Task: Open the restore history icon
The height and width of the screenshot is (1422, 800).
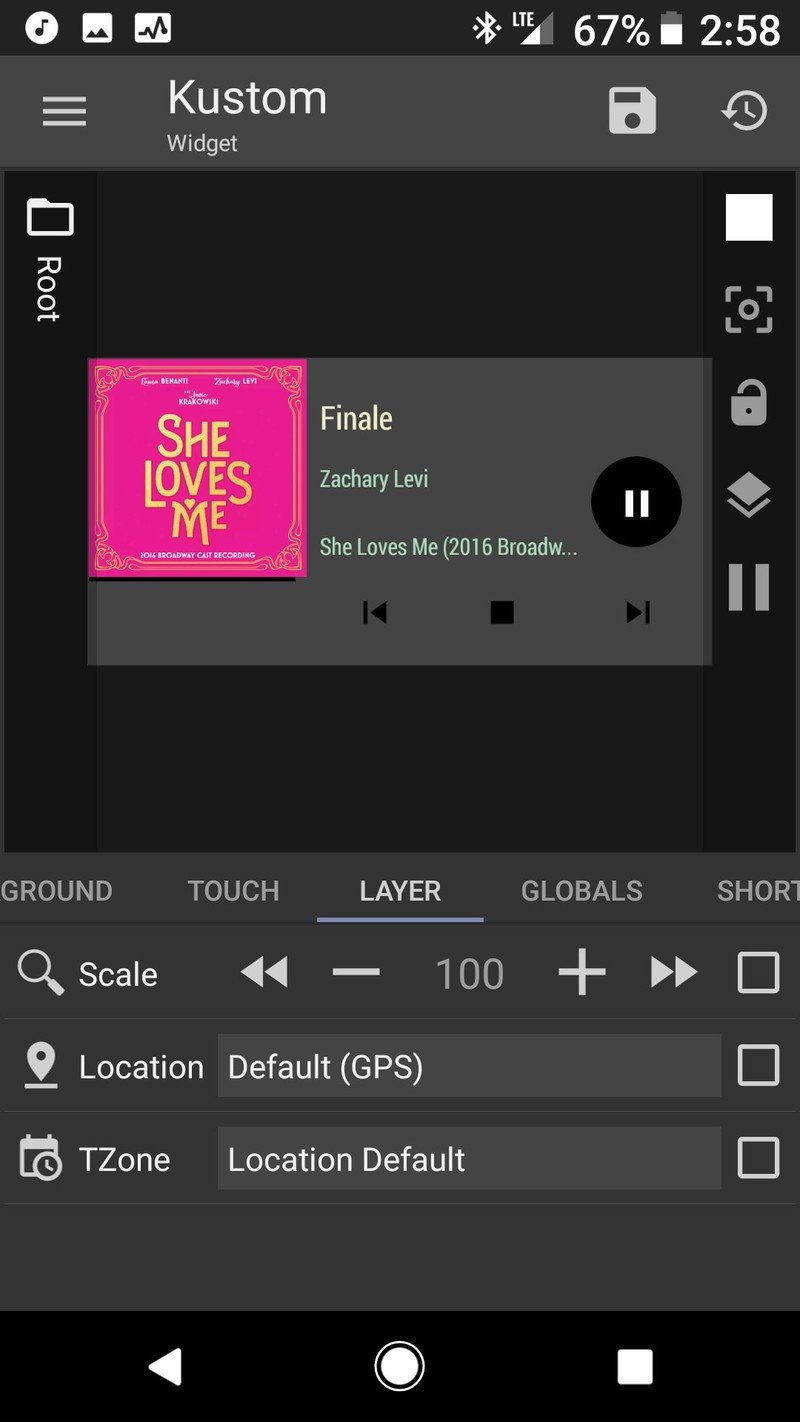Action: coord(745,111)
